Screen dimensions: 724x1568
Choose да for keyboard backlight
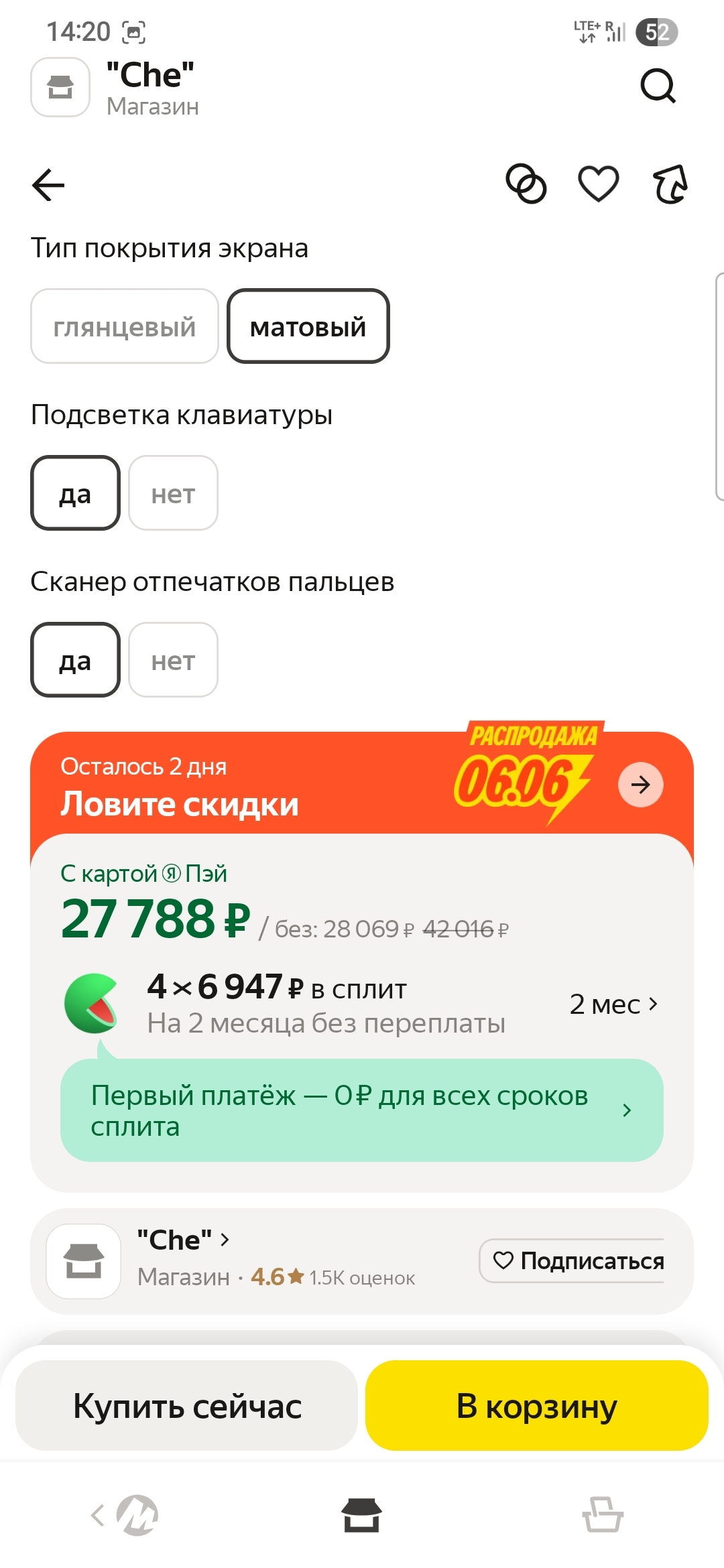(75, 493)
